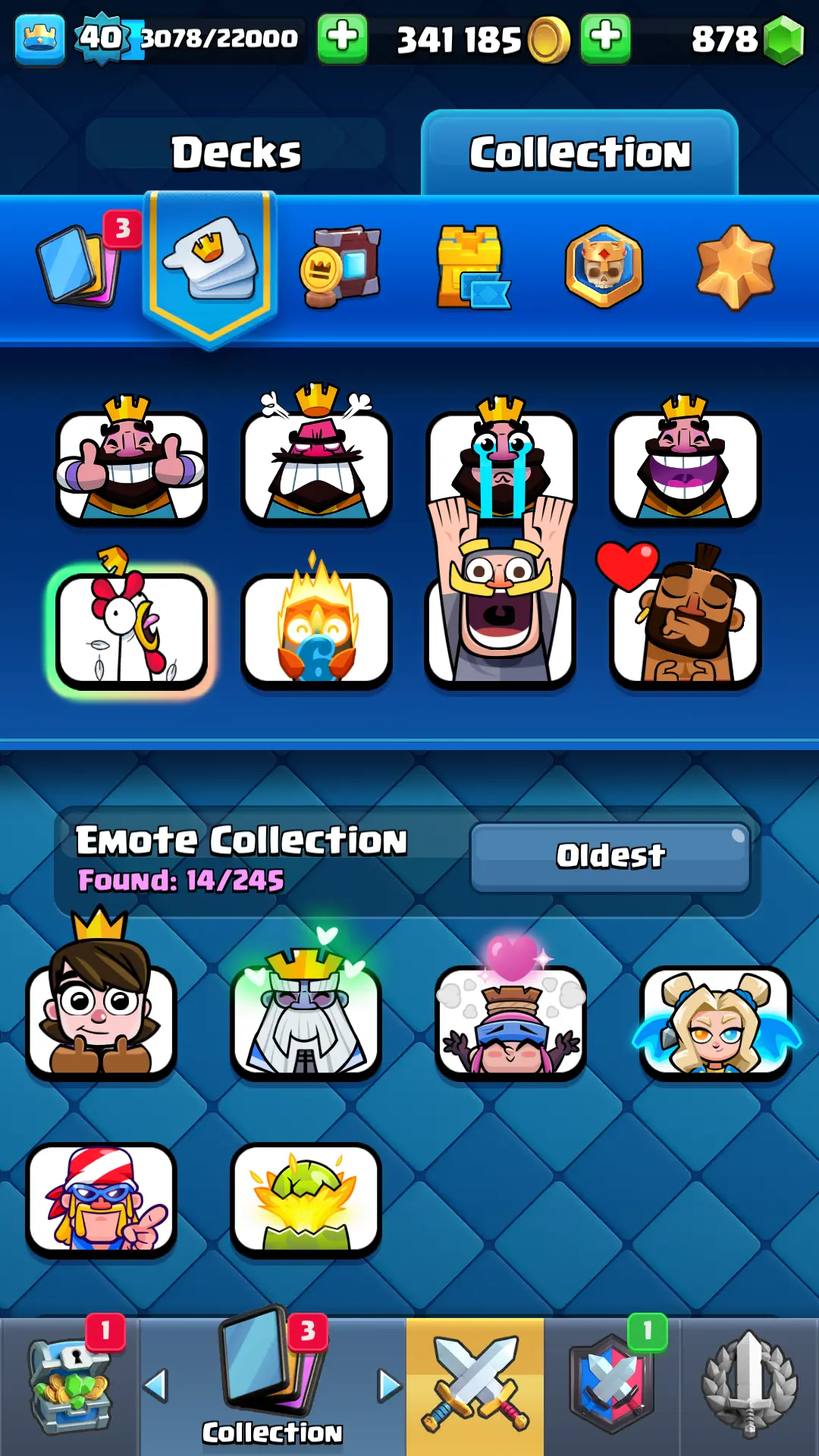This screenshot has width=819, height=1456.
Task: Switch to the Decks tab
Action: point(235,152)
